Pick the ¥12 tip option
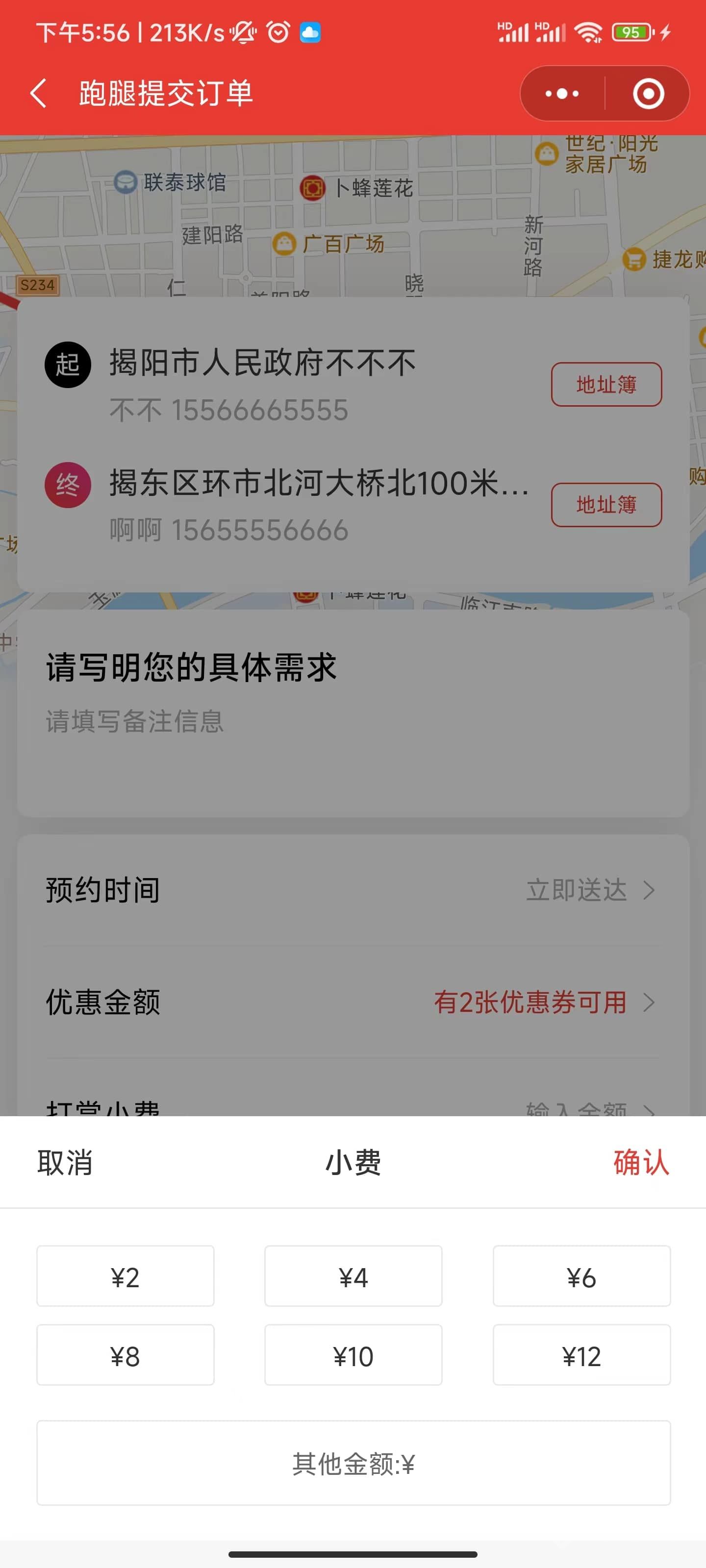This screenshot has height=1568, width=706. pyautogui.click(x=582, y=1355)
